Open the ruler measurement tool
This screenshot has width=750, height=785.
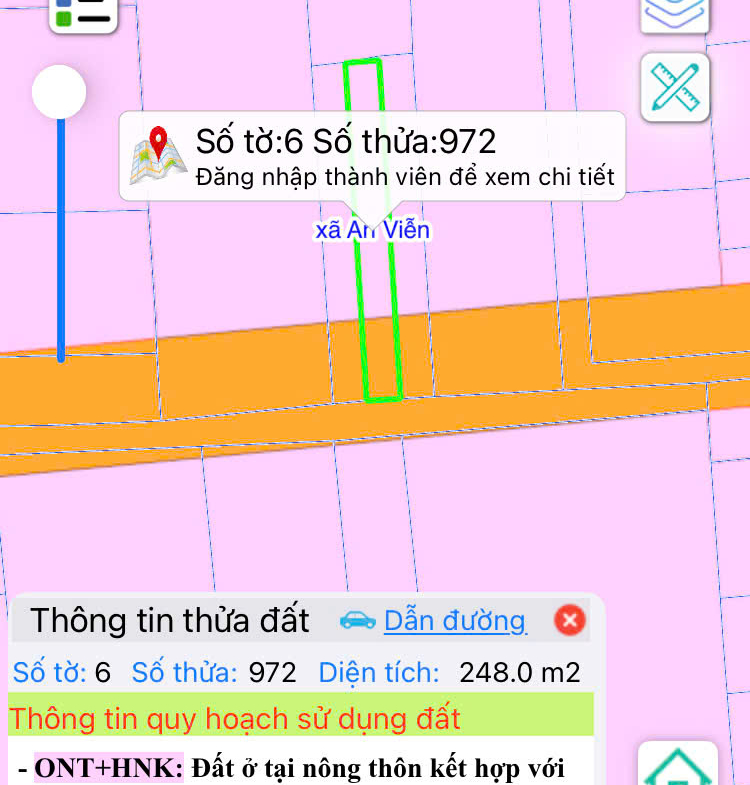pyautogui.click(x=674, y=87)
